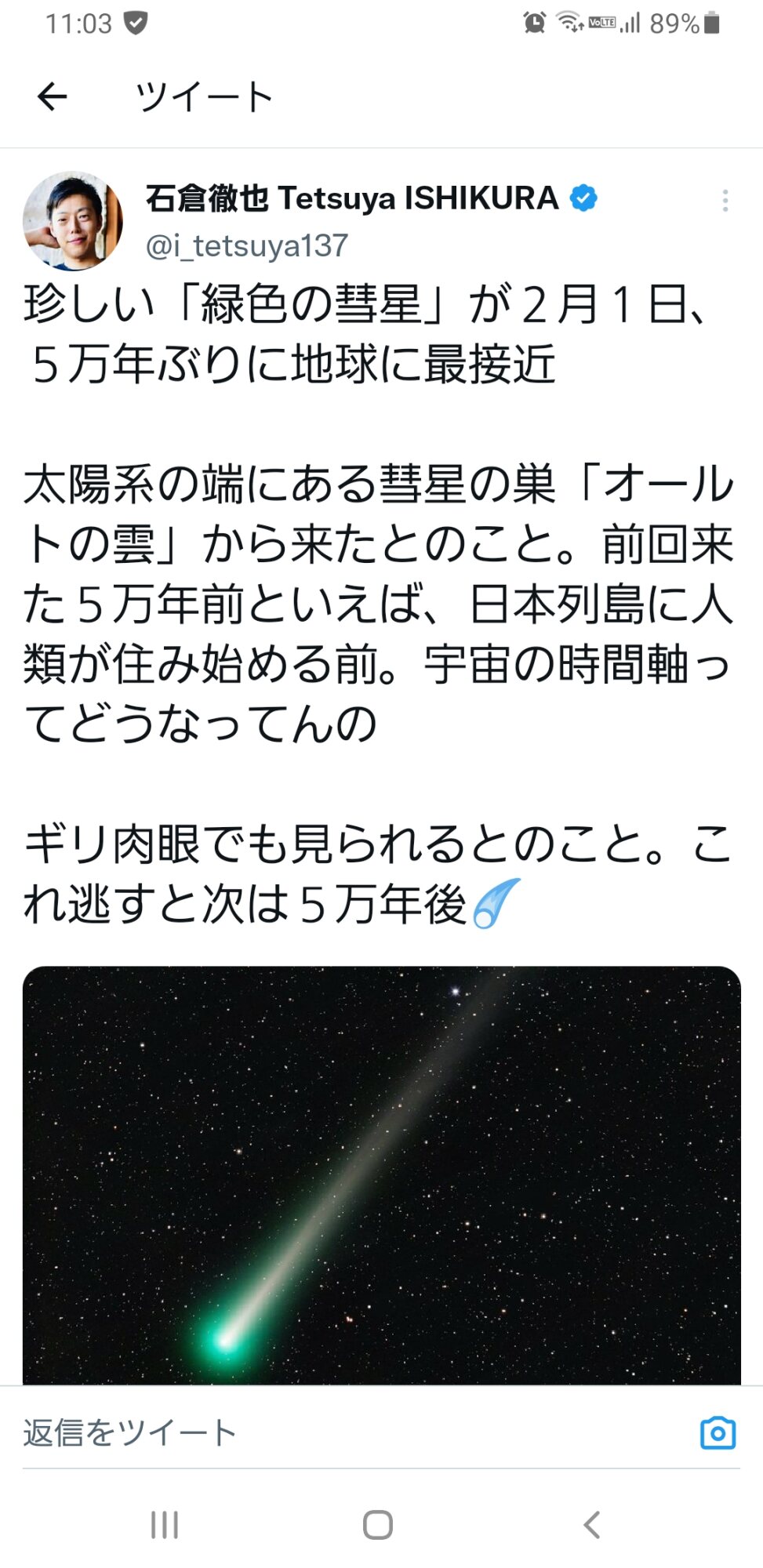Go back using the top arrow
This screenshot has width=763, height=1568.
(x=53, y=96)
